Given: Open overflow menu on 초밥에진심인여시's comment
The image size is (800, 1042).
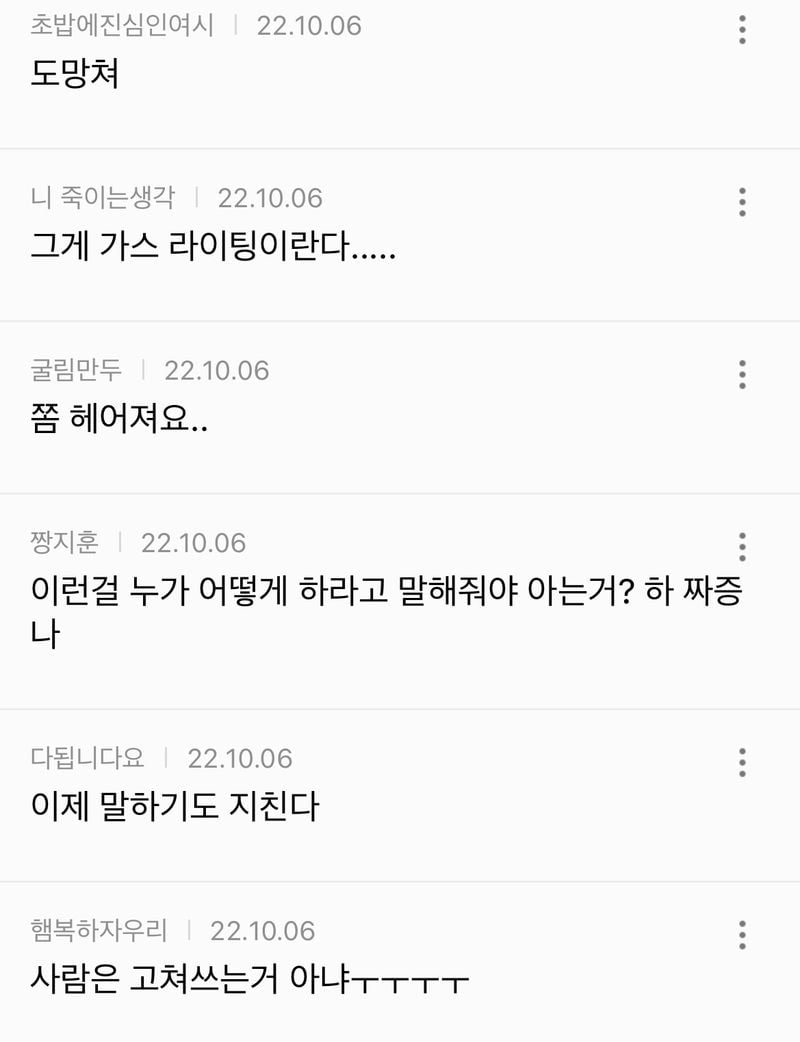Looking at the screenshot, I should coord(742,29).
